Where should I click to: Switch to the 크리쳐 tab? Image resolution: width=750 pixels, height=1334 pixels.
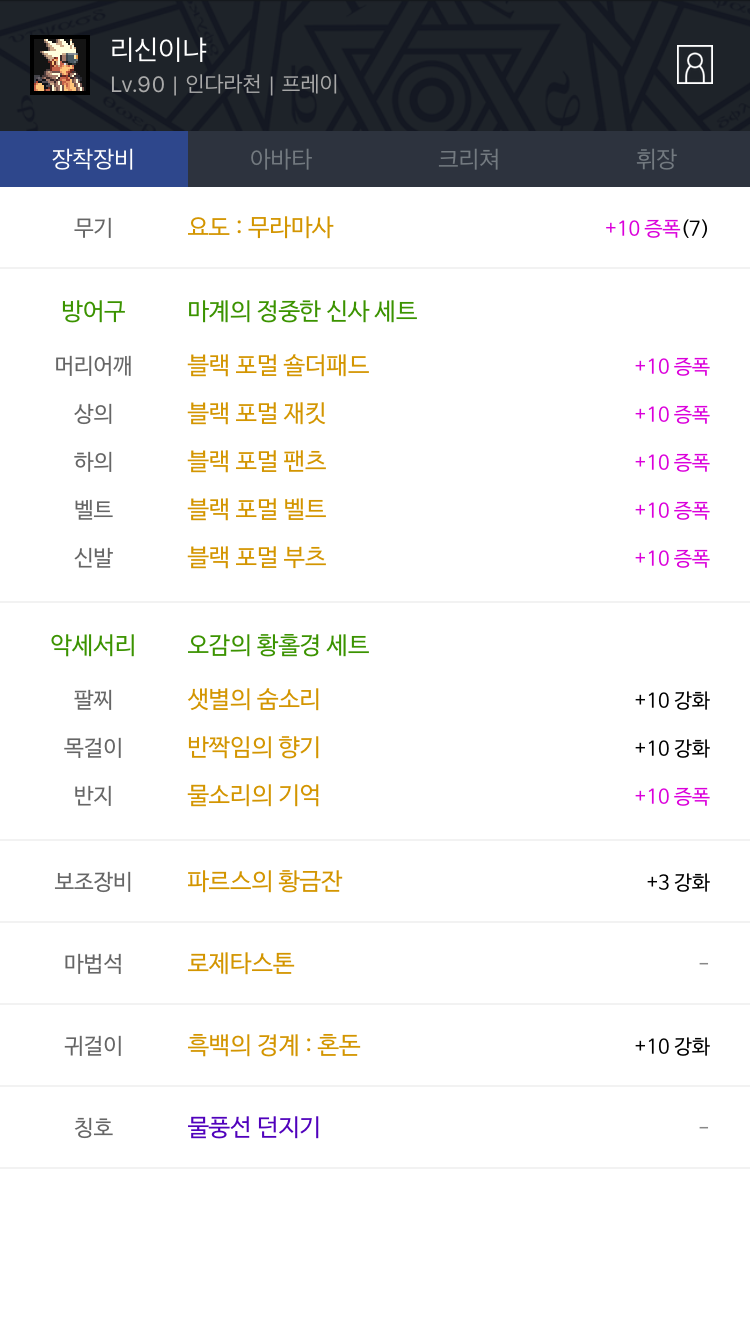469,159
